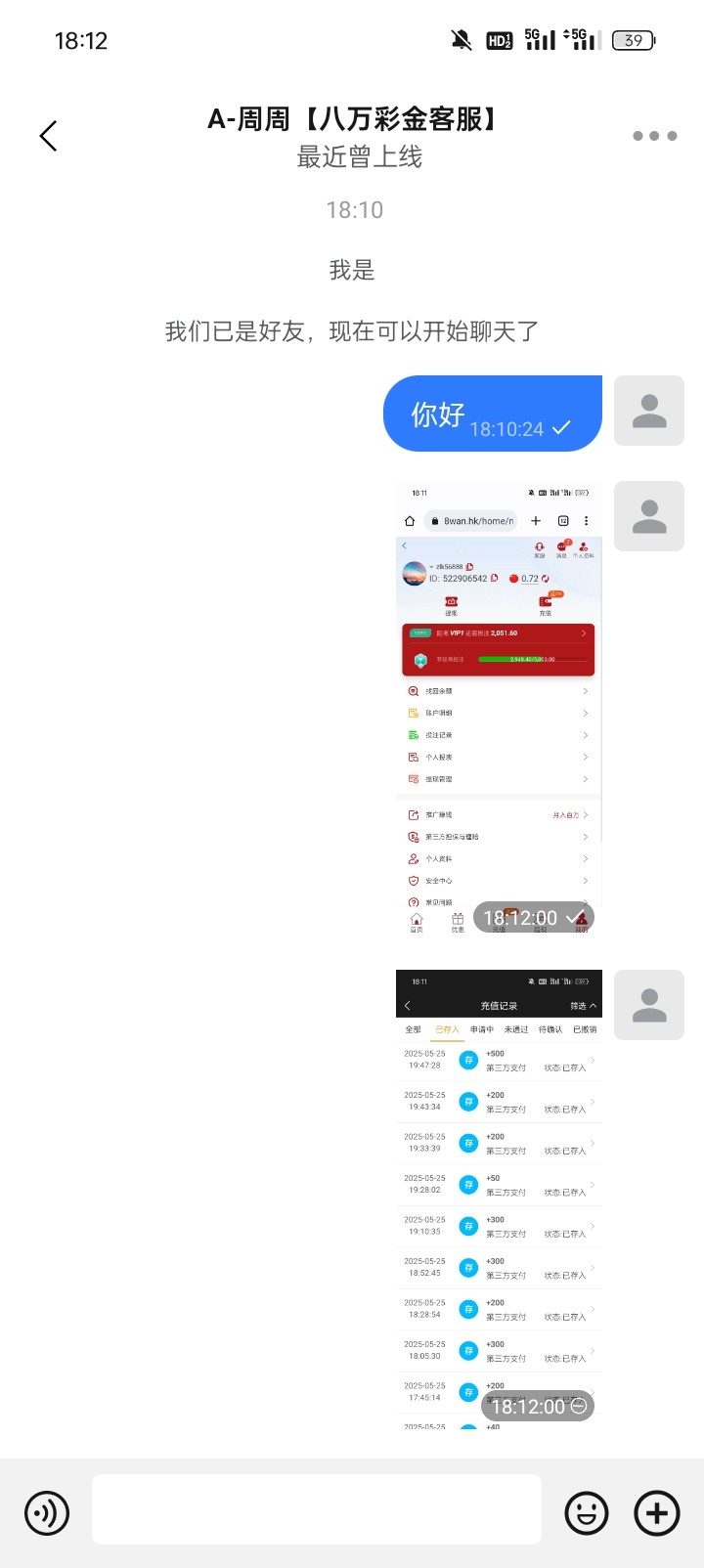704x1568 pixels.
Task: Open contact profile from chat title
Action: pyautogui.click(x=354, y=119)
